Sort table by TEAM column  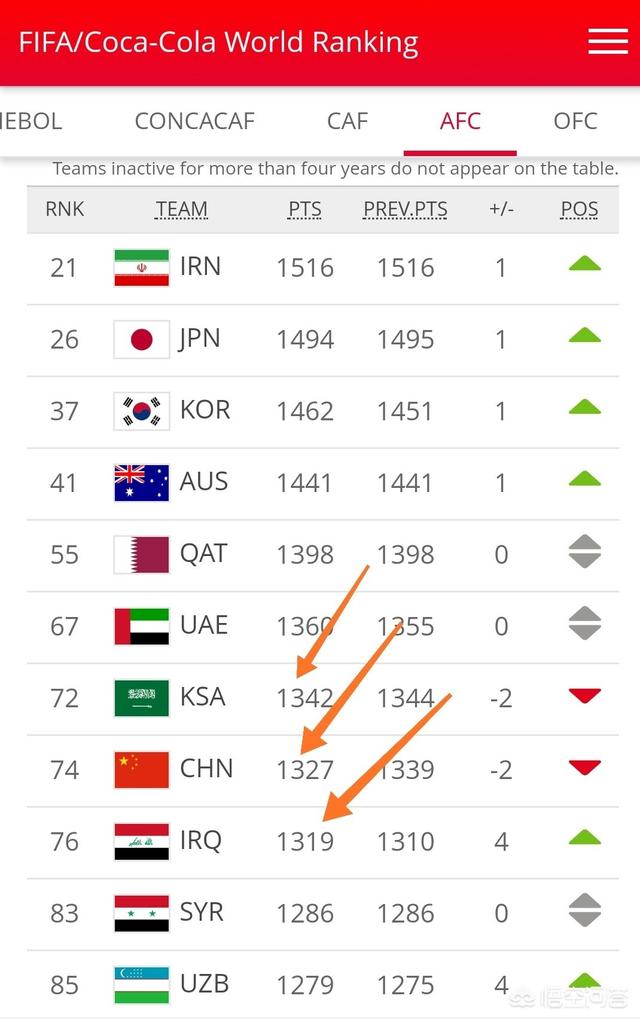tap(181, 209)
